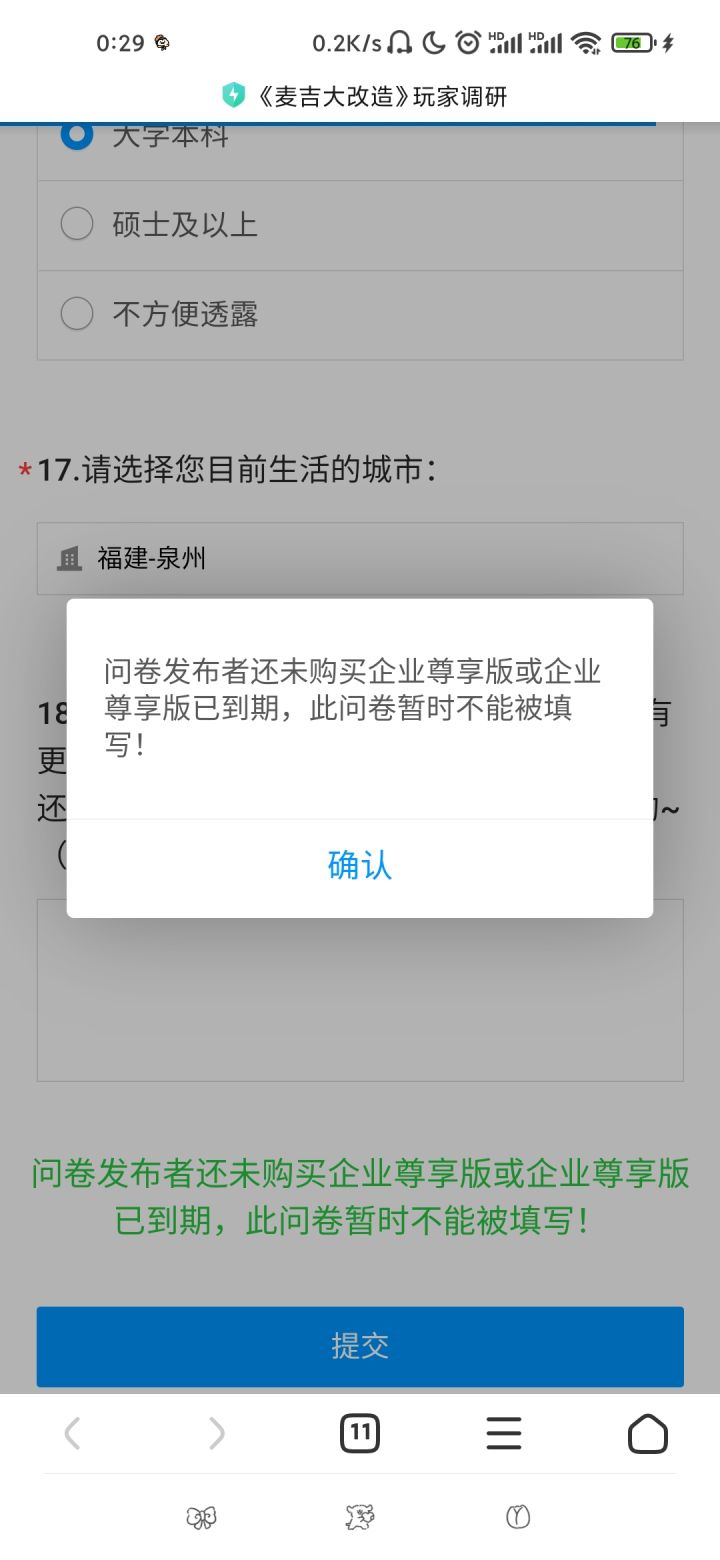Image resolution: width=720 pixels, height=1560 pixels.
Task: Select the 硕士及以上 radio button
Action: [x=76, y=224]
